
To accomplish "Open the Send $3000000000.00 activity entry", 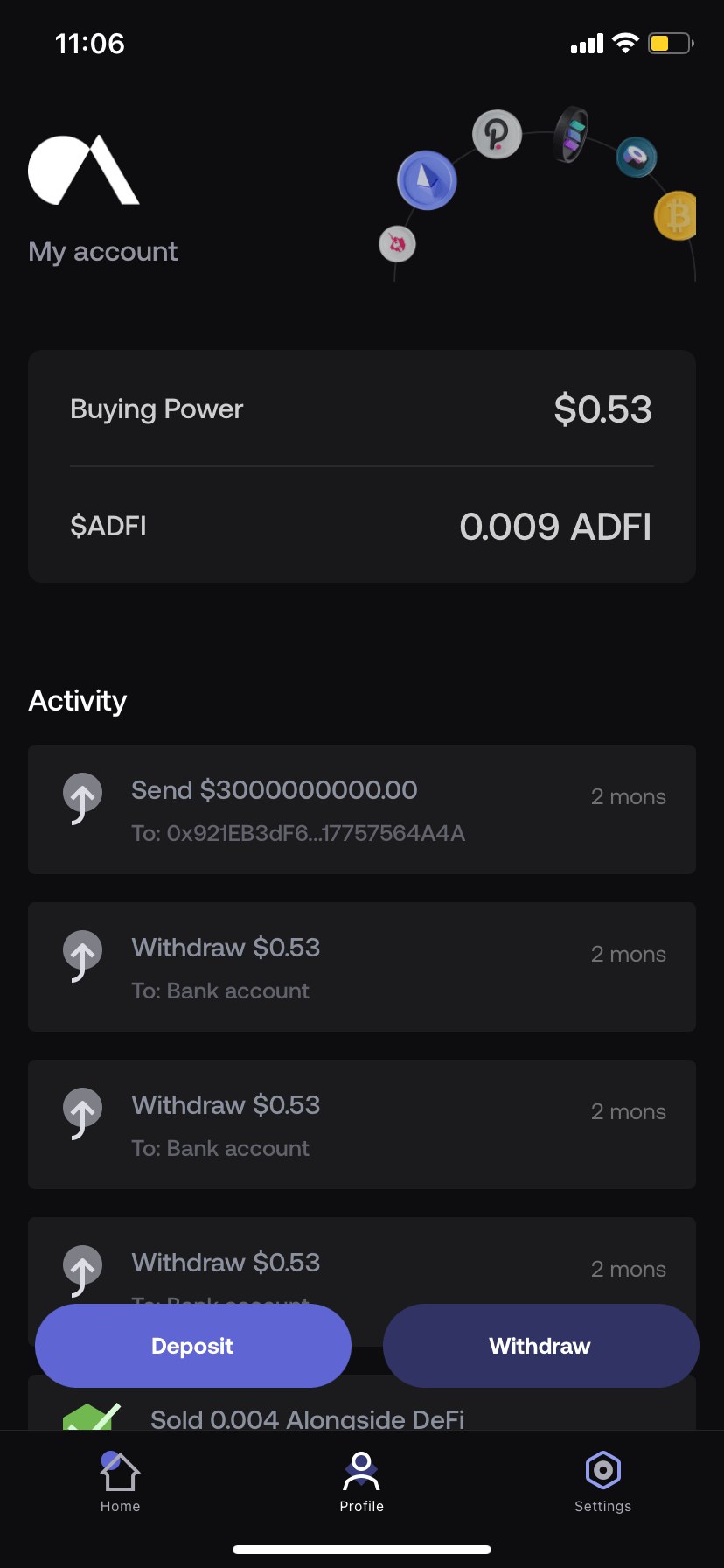I will [x=362, y=809].
